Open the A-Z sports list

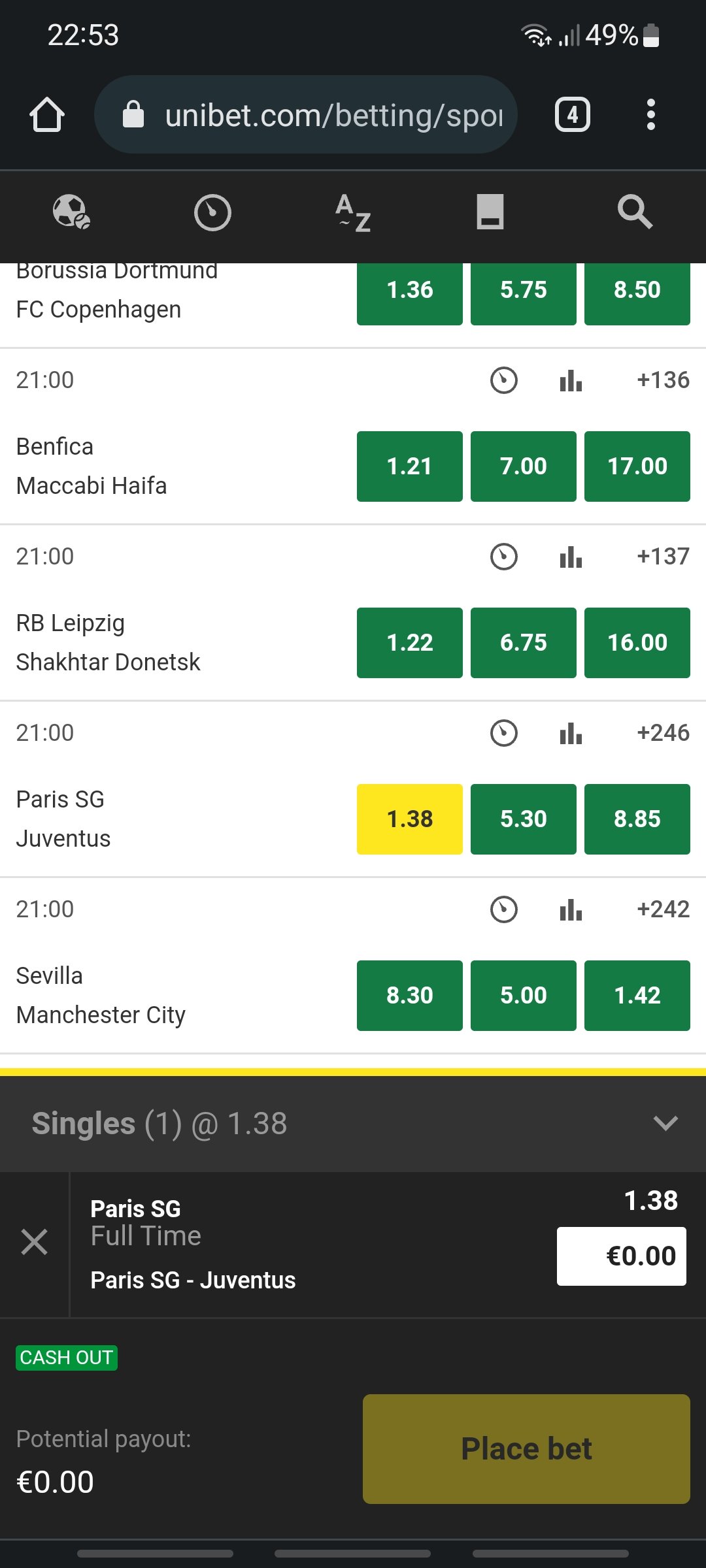(353, 212)
